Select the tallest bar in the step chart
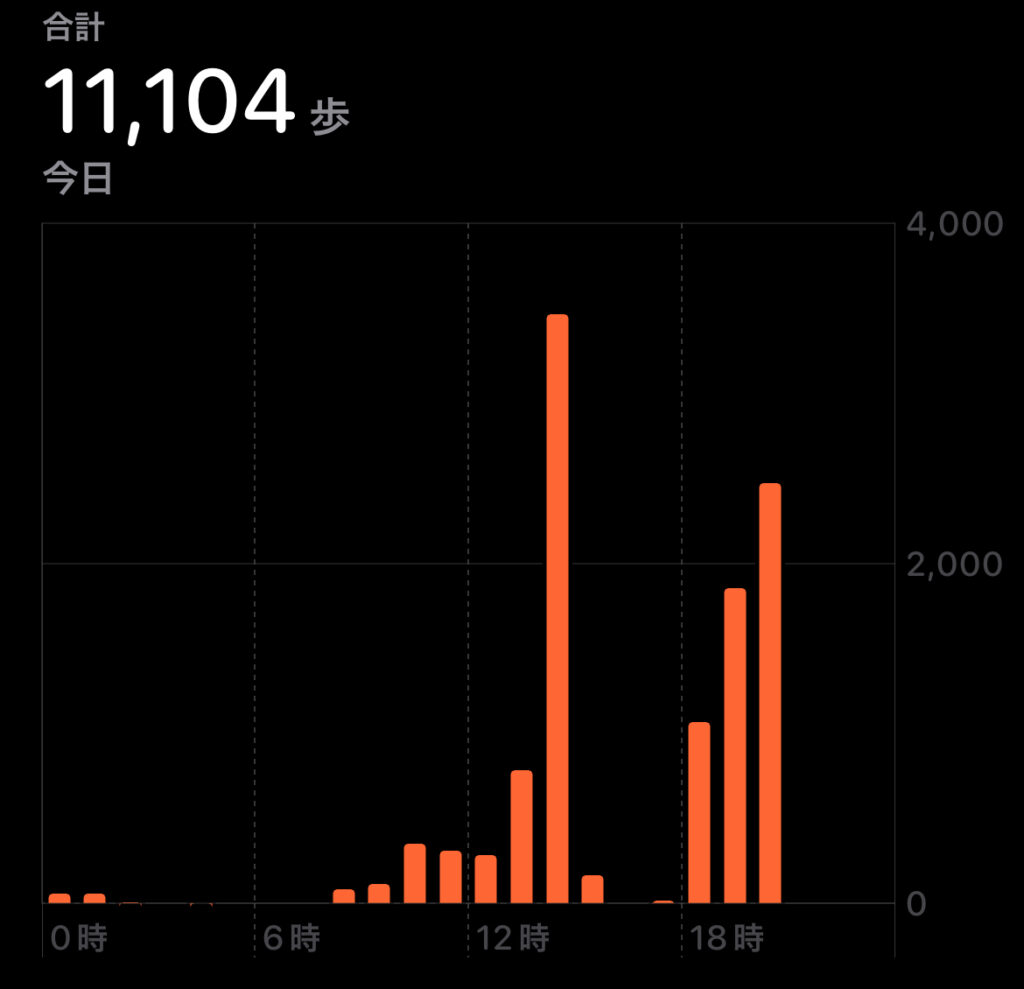1024x989 pixels. coord(557,608)
